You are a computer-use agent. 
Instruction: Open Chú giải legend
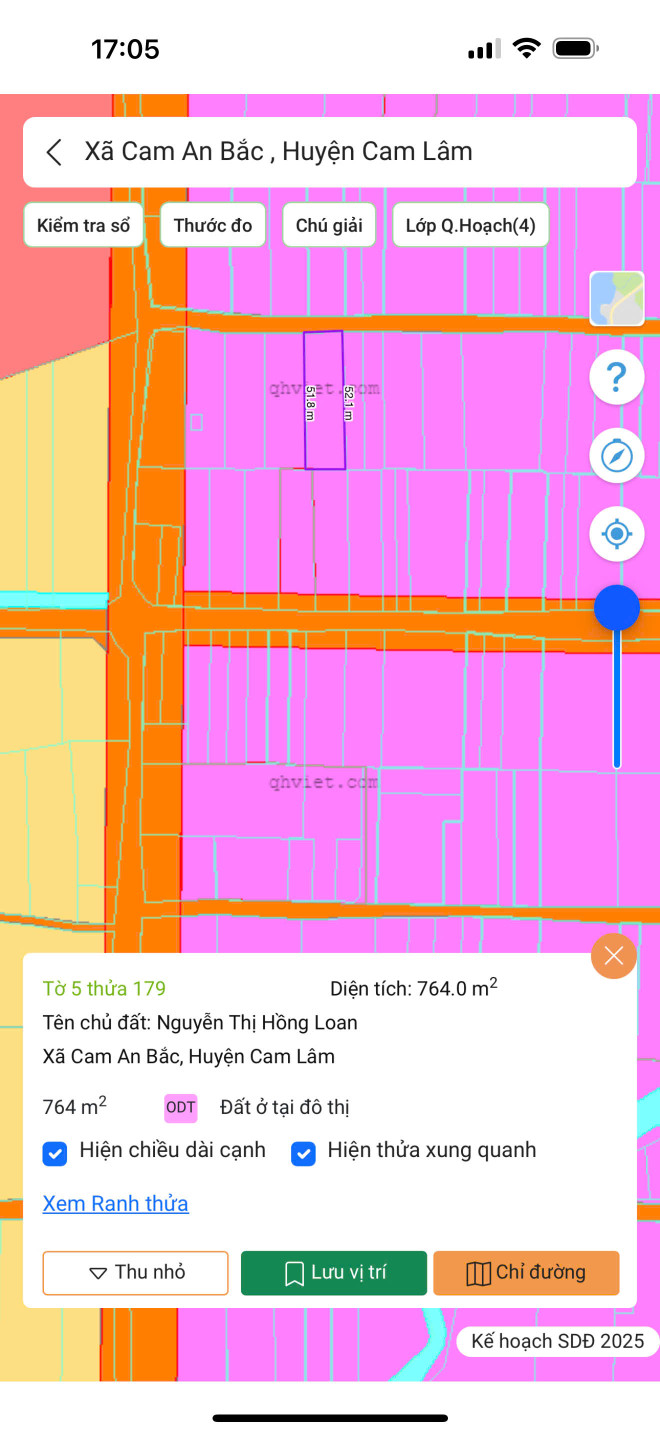(329, 225)
